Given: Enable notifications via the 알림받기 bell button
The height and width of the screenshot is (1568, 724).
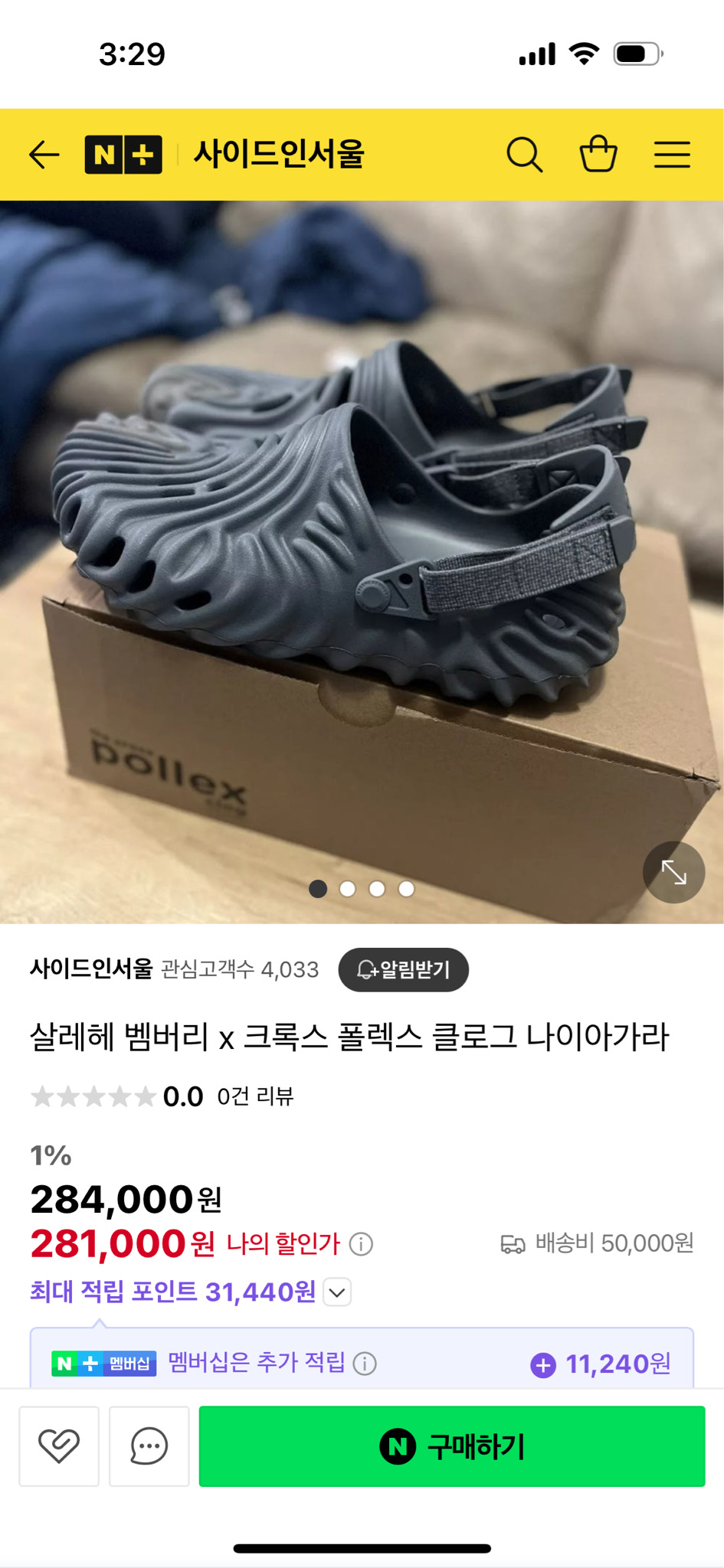Looking at the screenshot, I should 403,969.
